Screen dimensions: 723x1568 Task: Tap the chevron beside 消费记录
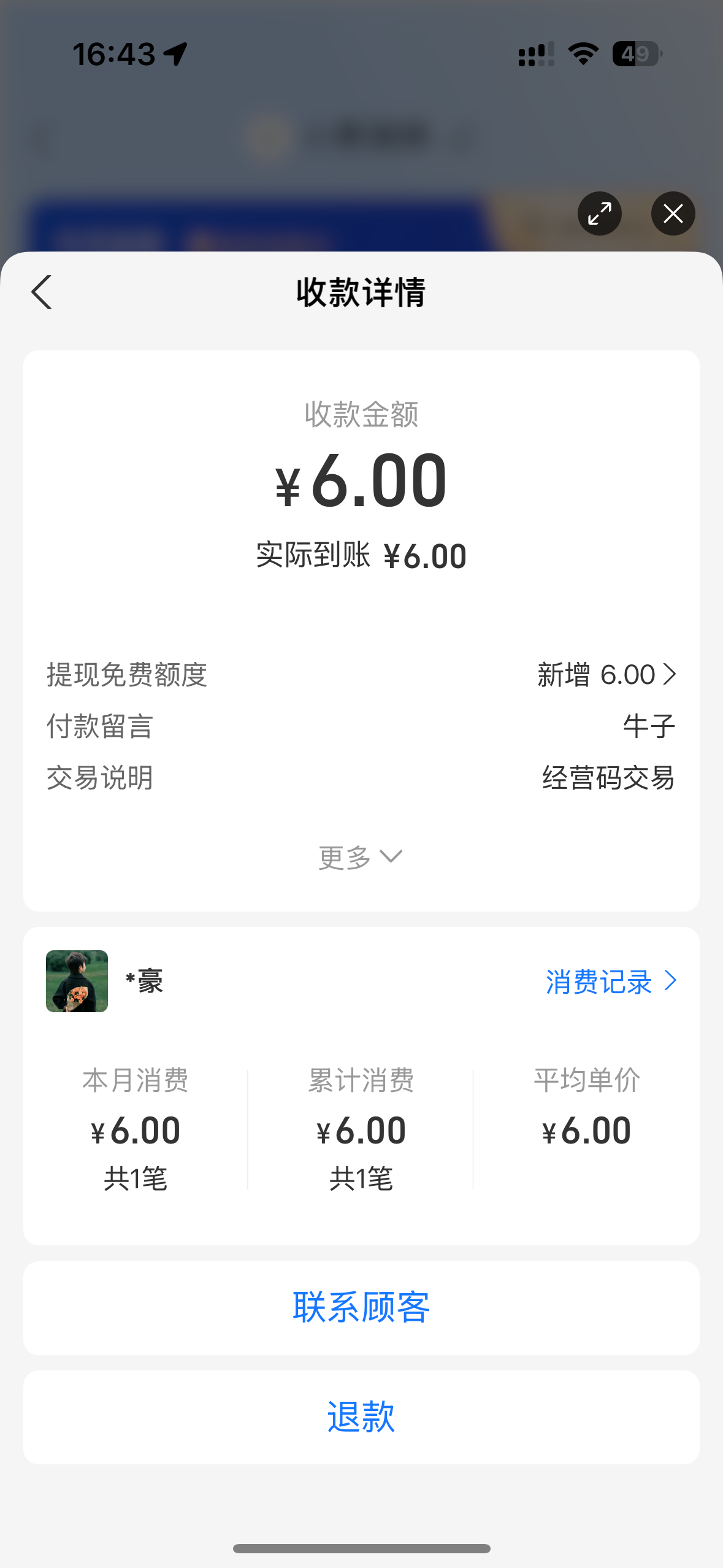[x=671, y=981]
